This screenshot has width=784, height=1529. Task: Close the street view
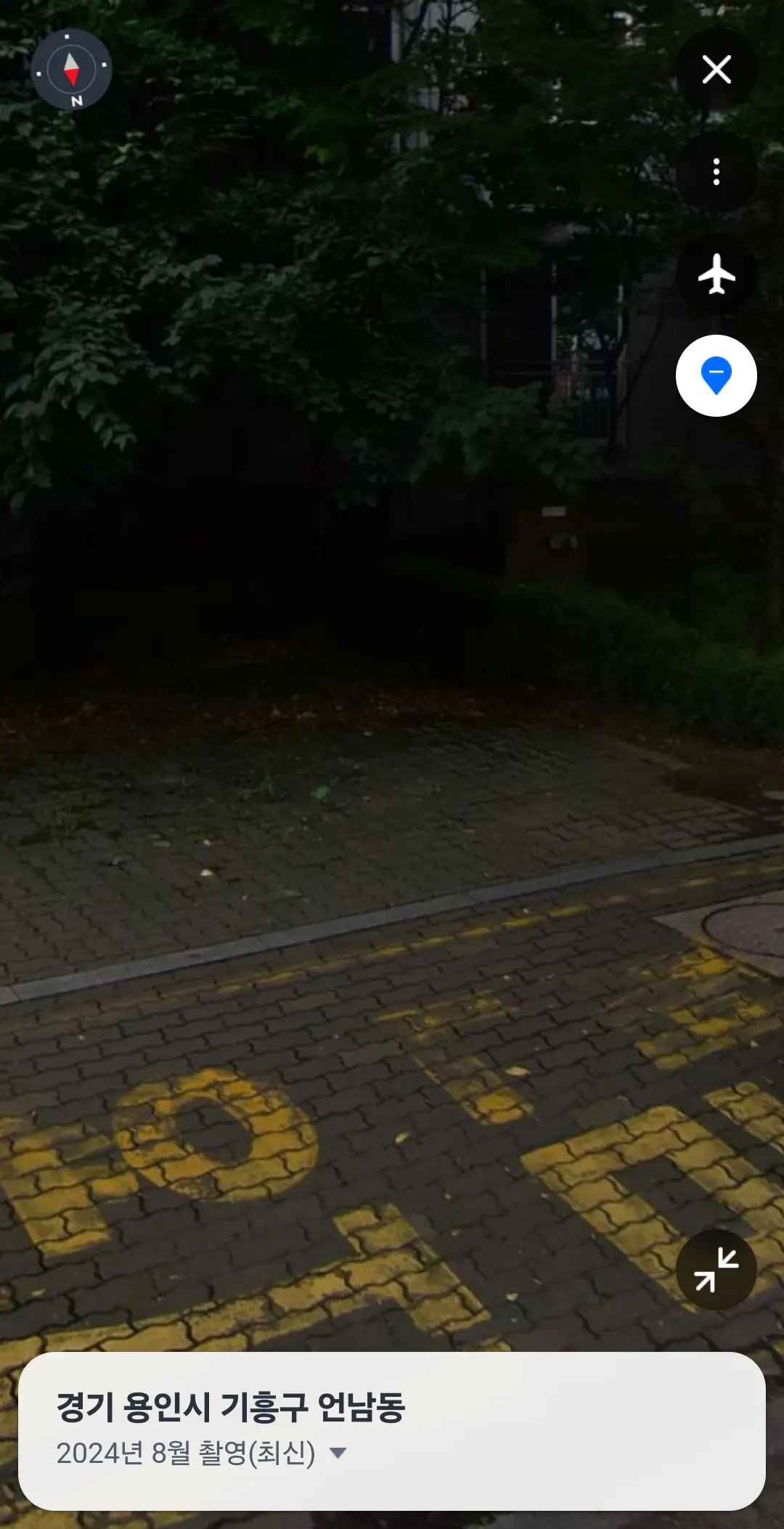point(716,70)
